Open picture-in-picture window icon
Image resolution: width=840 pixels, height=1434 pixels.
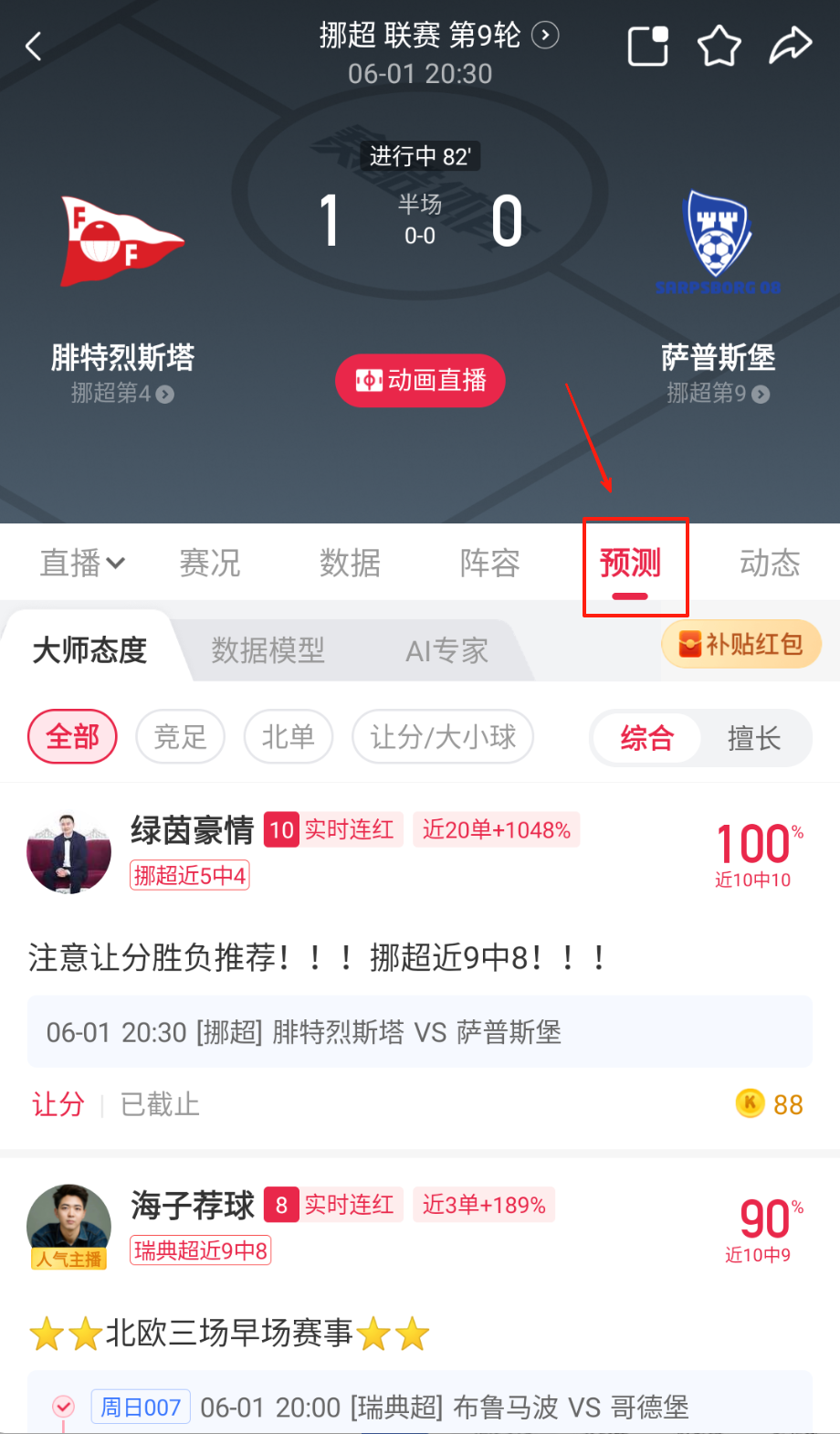point(648,46)
